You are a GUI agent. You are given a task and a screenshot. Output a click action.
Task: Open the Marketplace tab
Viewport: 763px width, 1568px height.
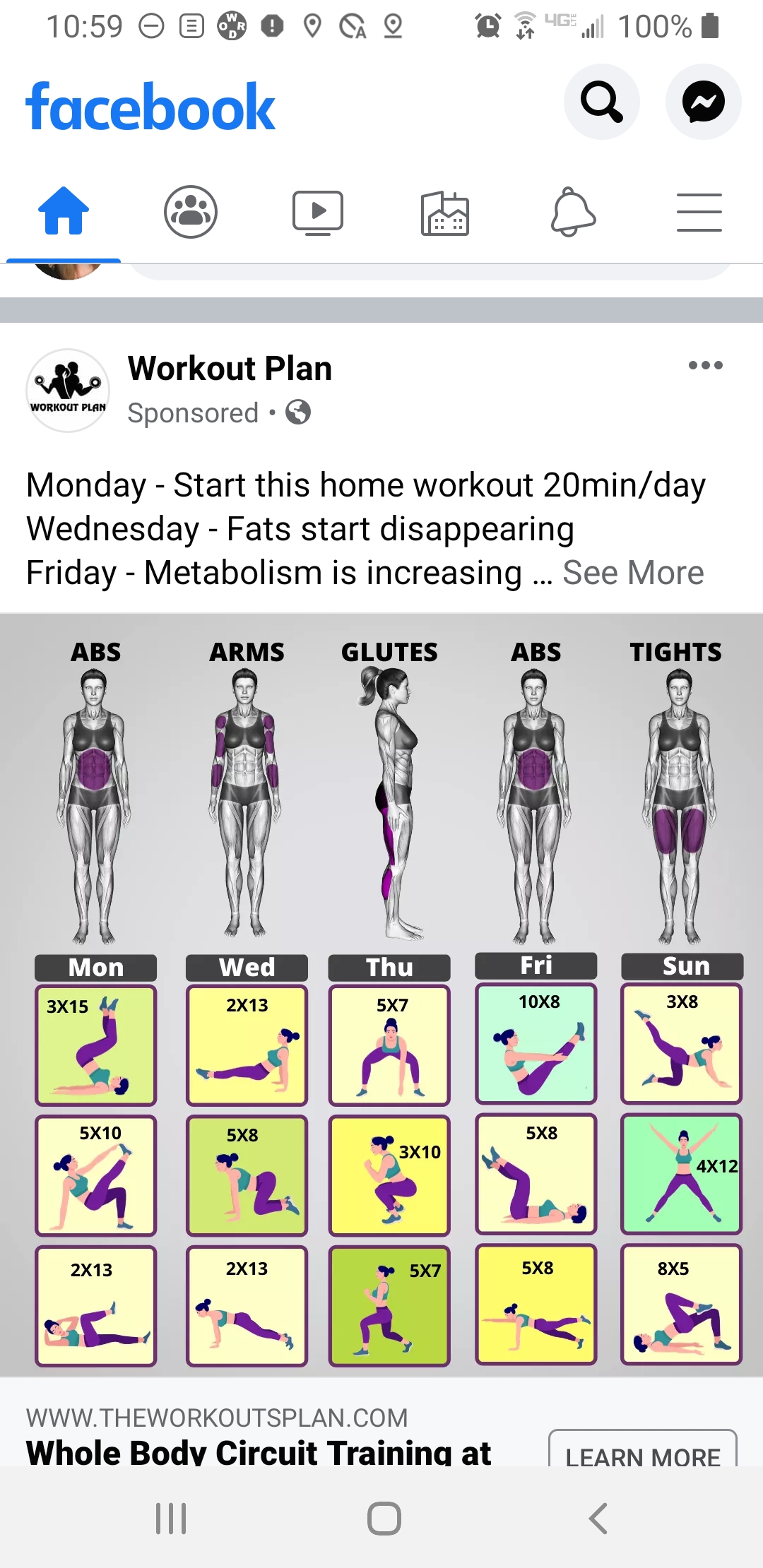click(445, 213)
